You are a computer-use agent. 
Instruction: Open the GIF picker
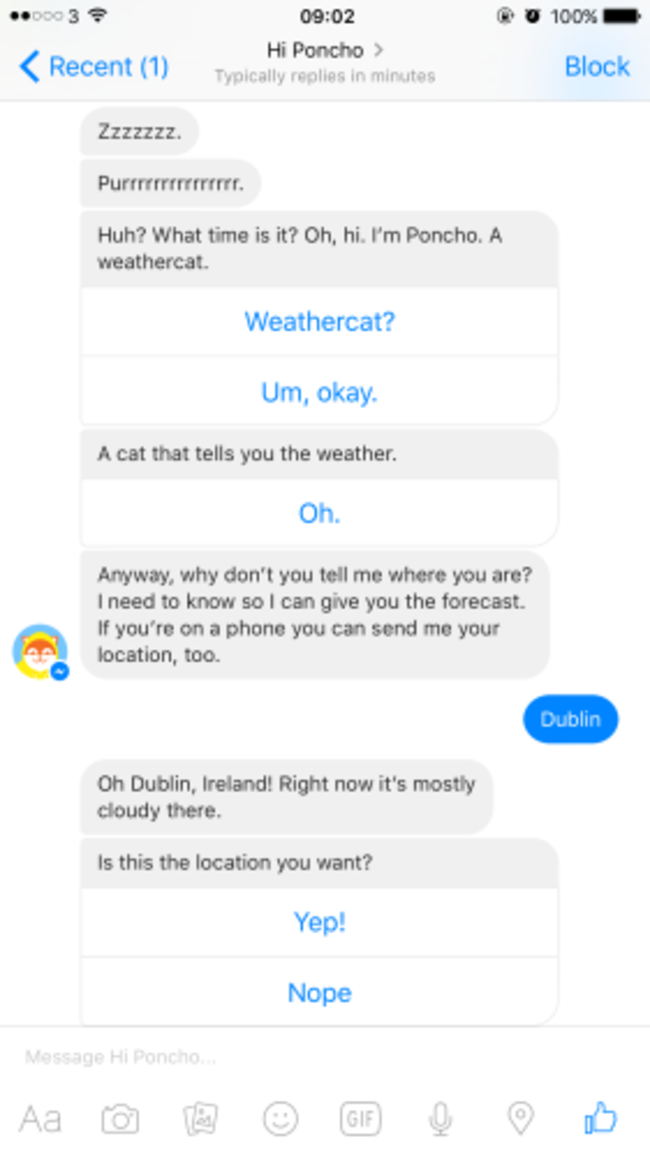click(360, 1119)
